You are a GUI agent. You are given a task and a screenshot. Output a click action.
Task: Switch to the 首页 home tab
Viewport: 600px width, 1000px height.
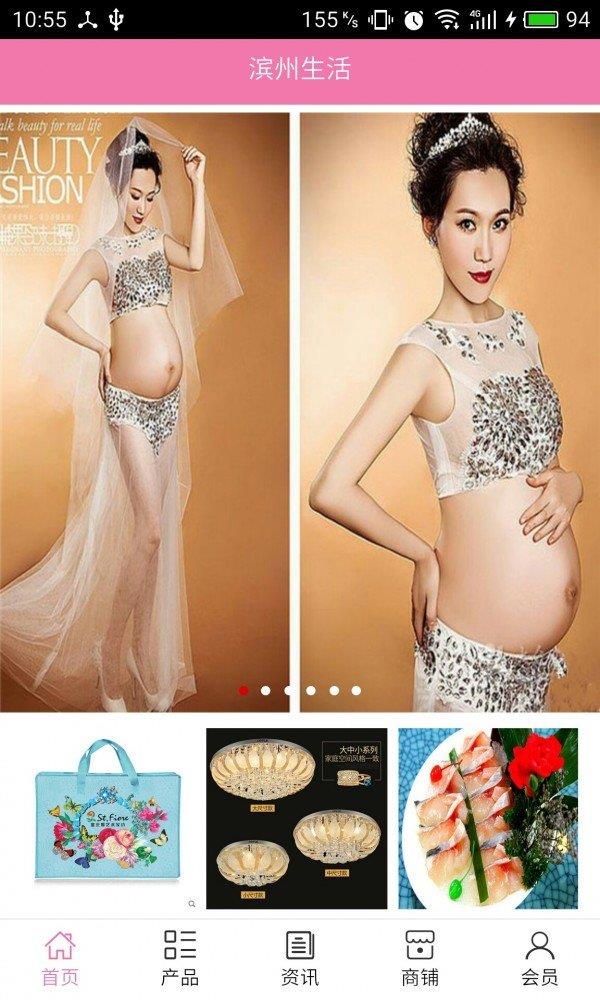coord(60,958)
